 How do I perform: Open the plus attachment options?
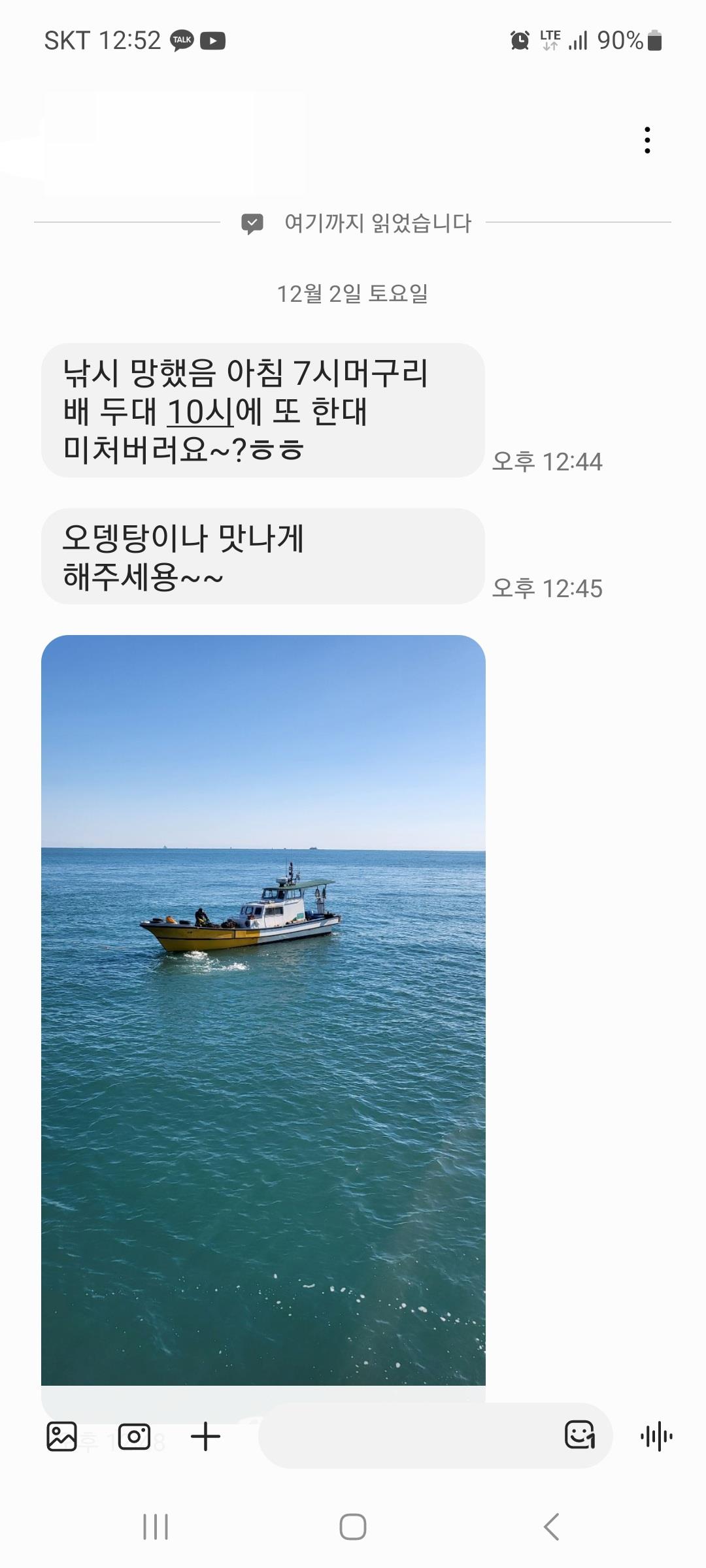[205, 1437]
